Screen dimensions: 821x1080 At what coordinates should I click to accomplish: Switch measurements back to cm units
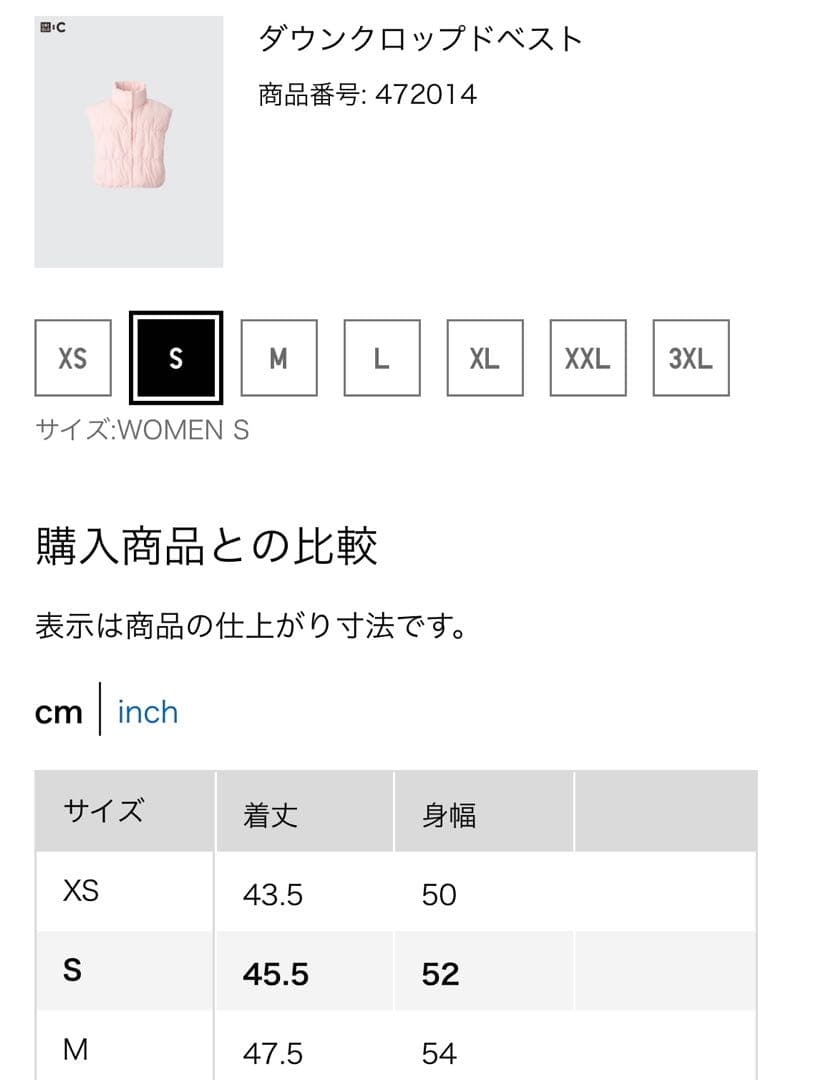62,712
